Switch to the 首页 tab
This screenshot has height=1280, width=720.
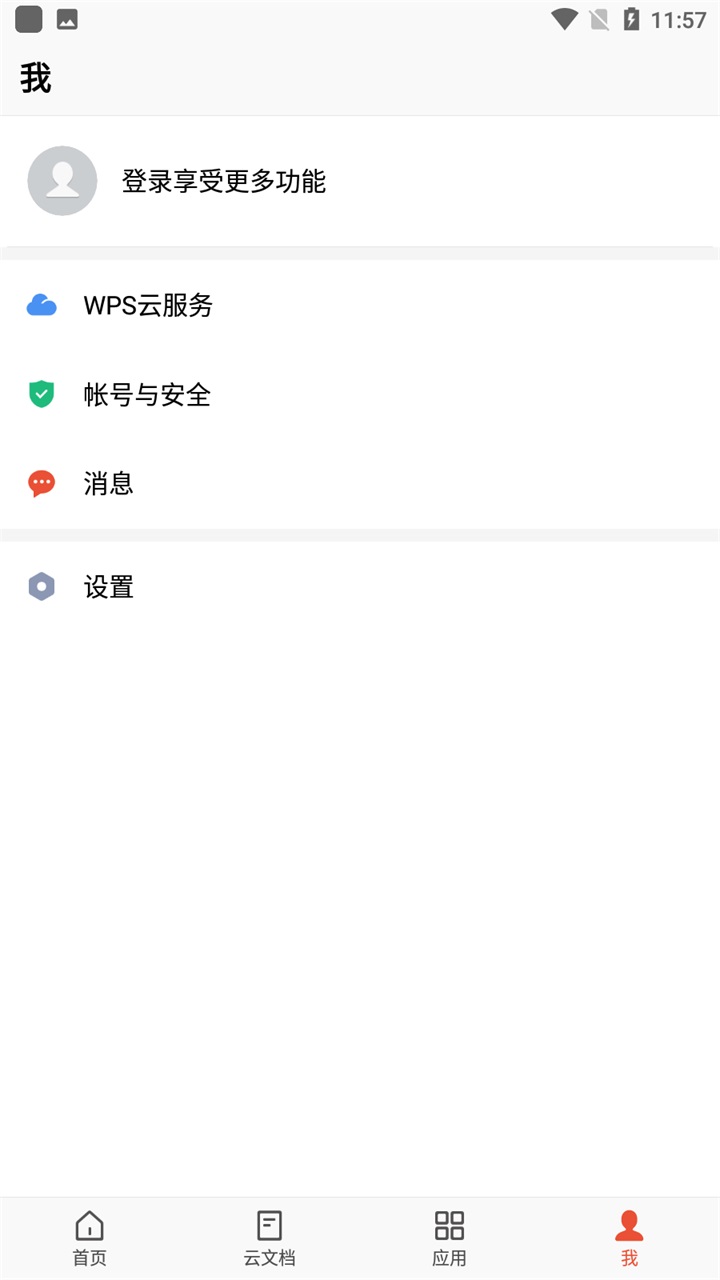coord(90,1238)
